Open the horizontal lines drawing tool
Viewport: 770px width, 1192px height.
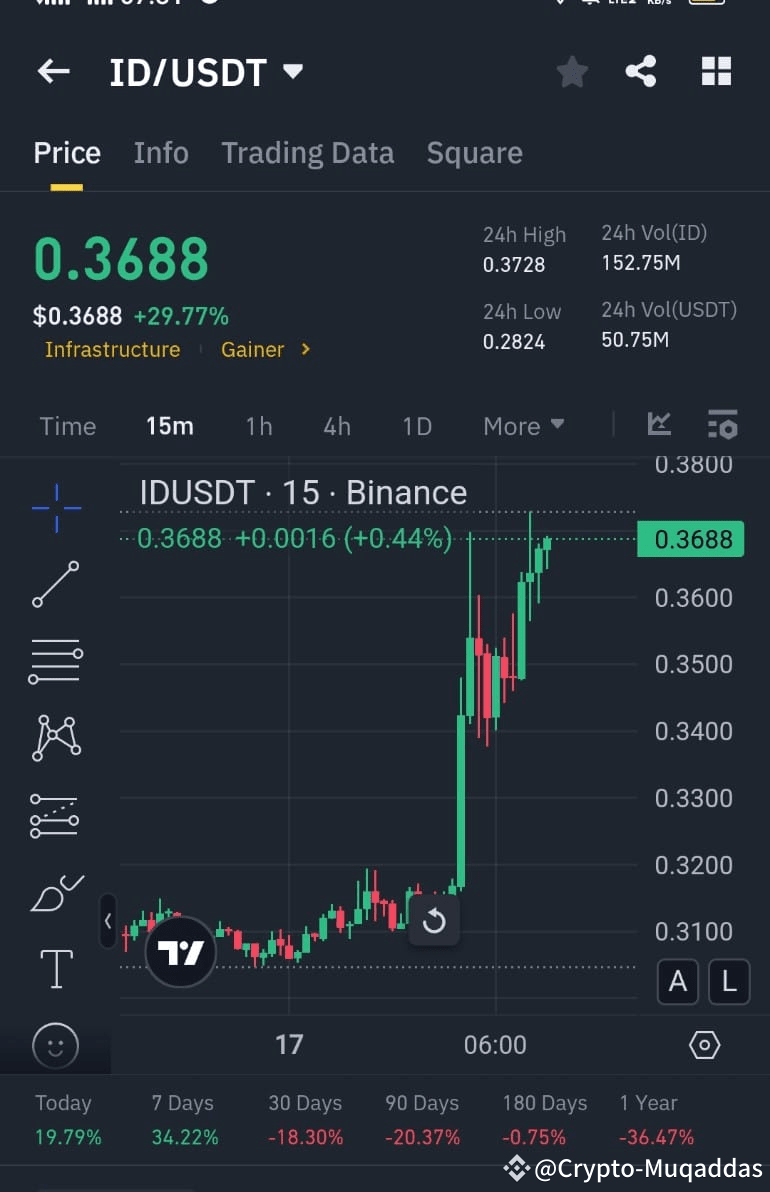point(55,660)
